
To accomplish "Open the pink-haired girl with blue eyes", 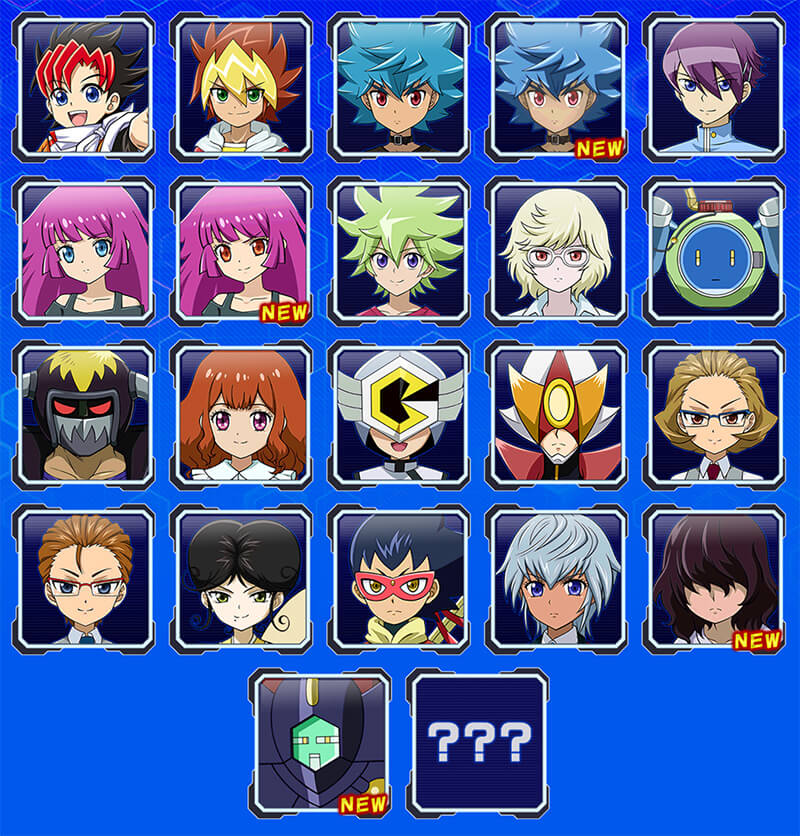I will click(x=84, y=251).
